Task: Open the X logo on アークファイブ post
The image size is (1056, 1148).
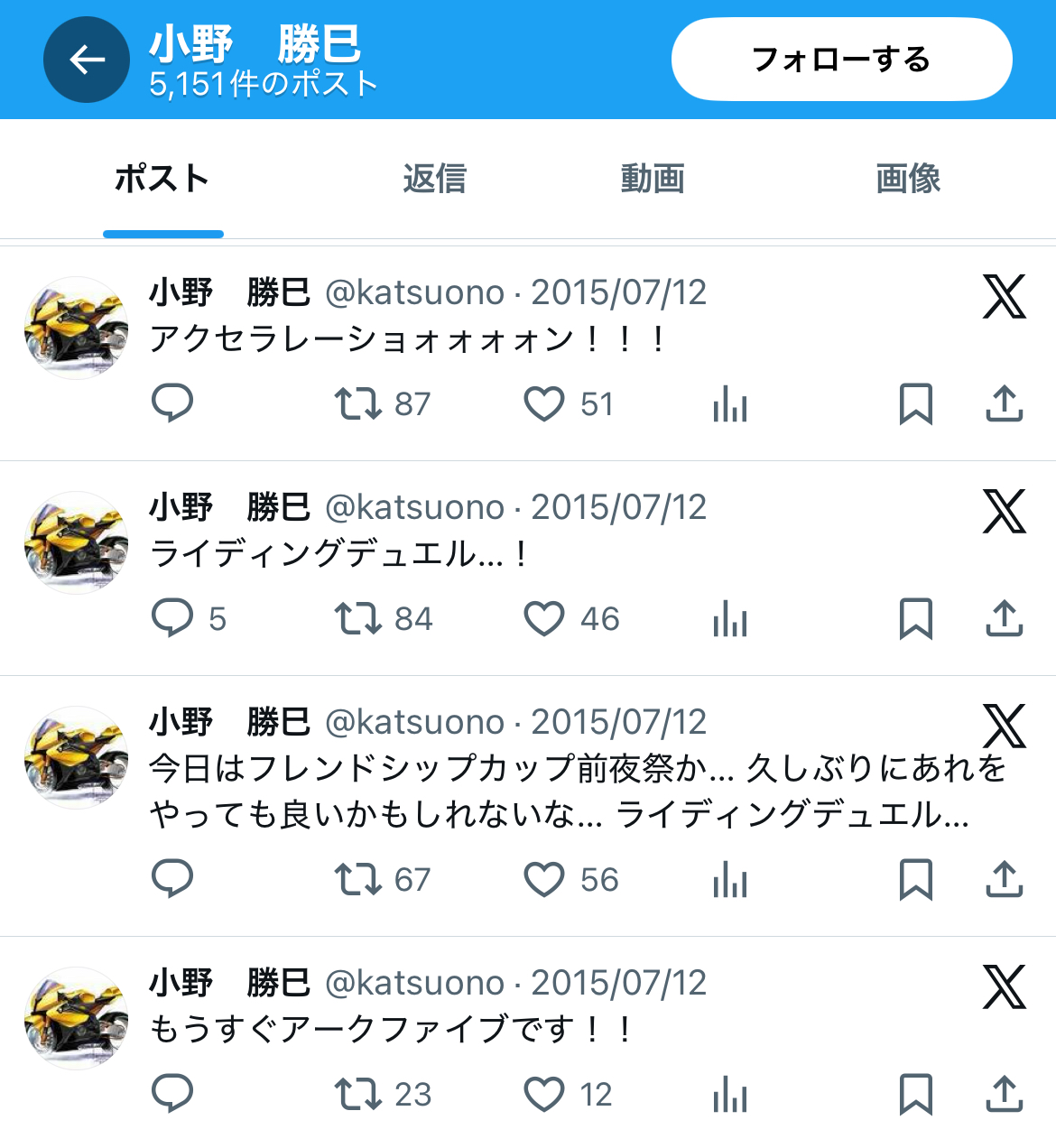Action: (x=1004, y=986)
